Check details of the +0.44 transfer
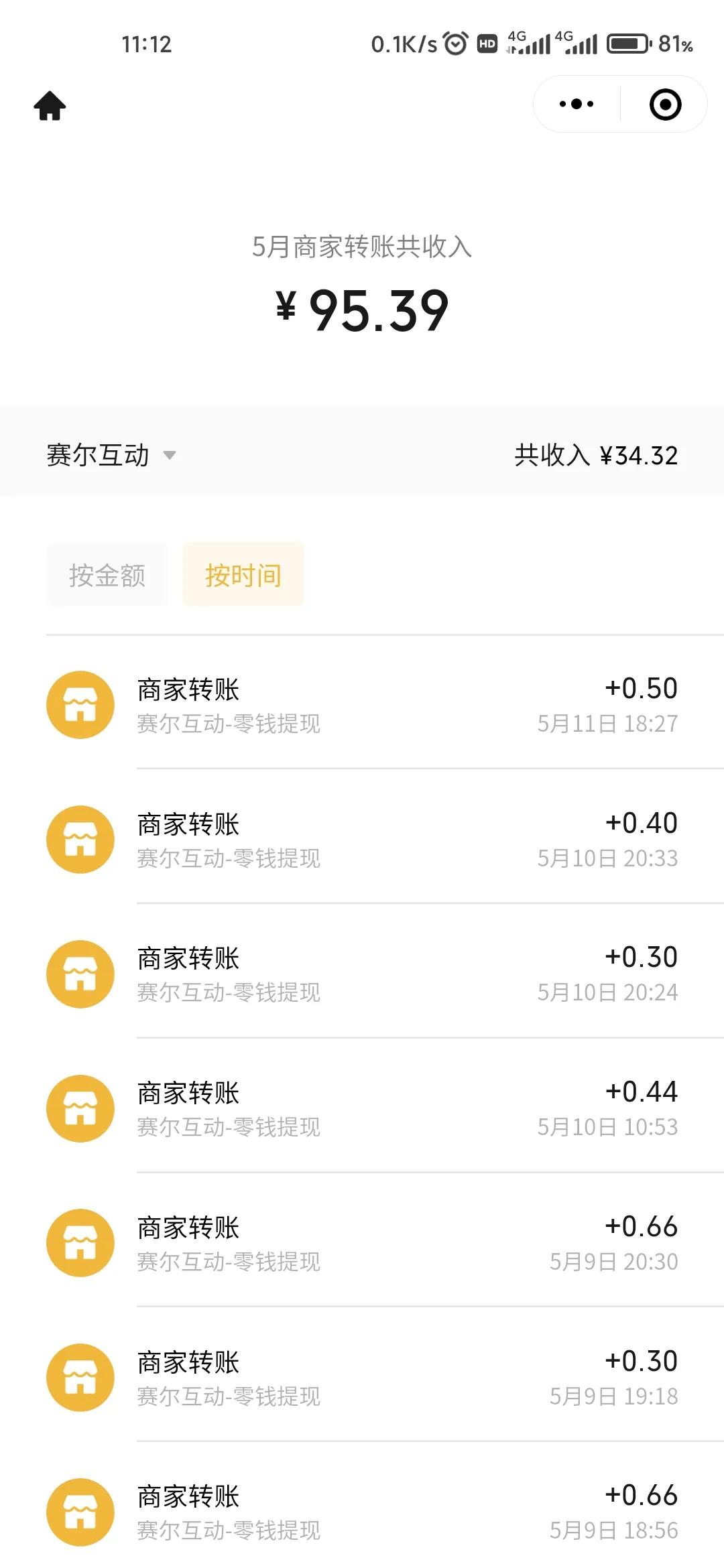Viewport: 724px width, 1568px height. point(362,1108)
